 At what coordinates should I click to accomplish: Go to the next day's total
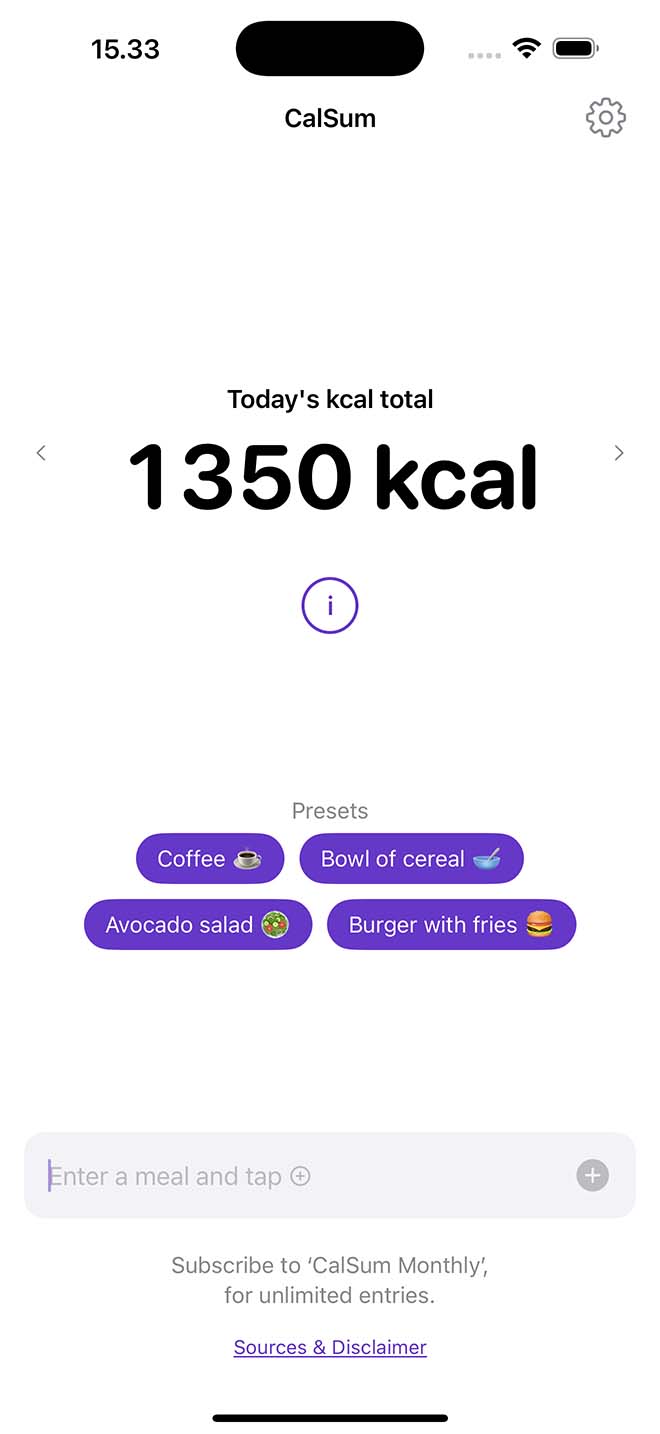[619, 453]
